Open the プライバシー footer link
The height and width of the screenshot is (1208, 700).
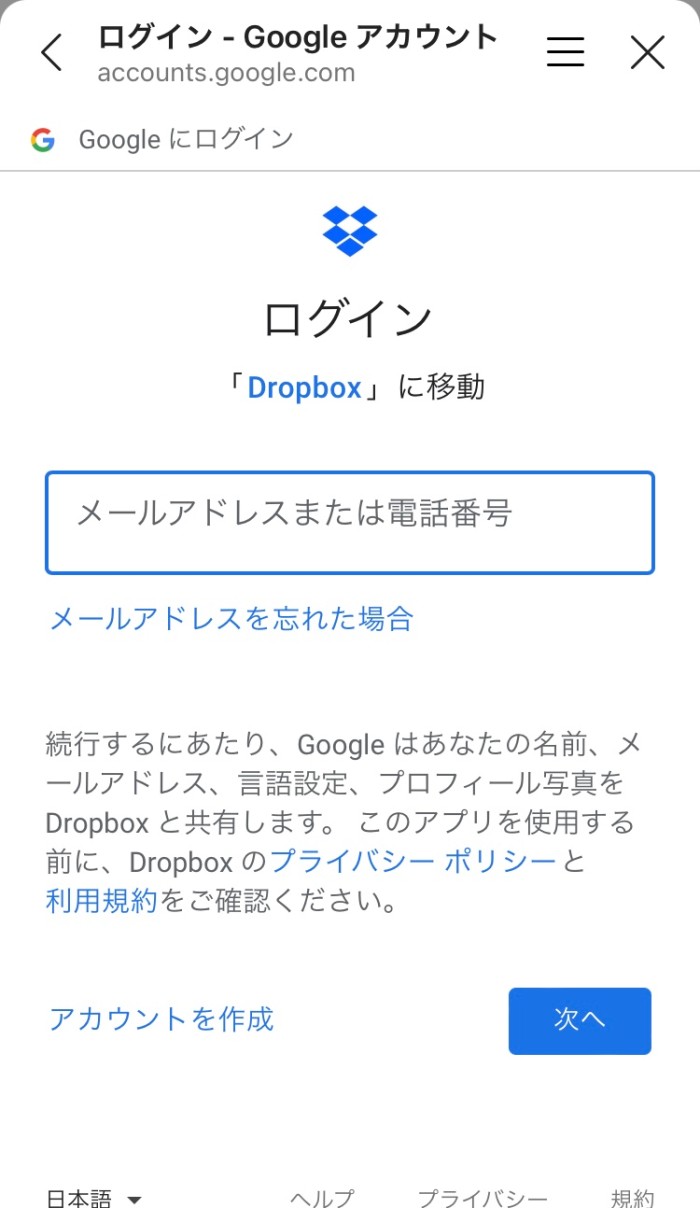(482, 1198)
